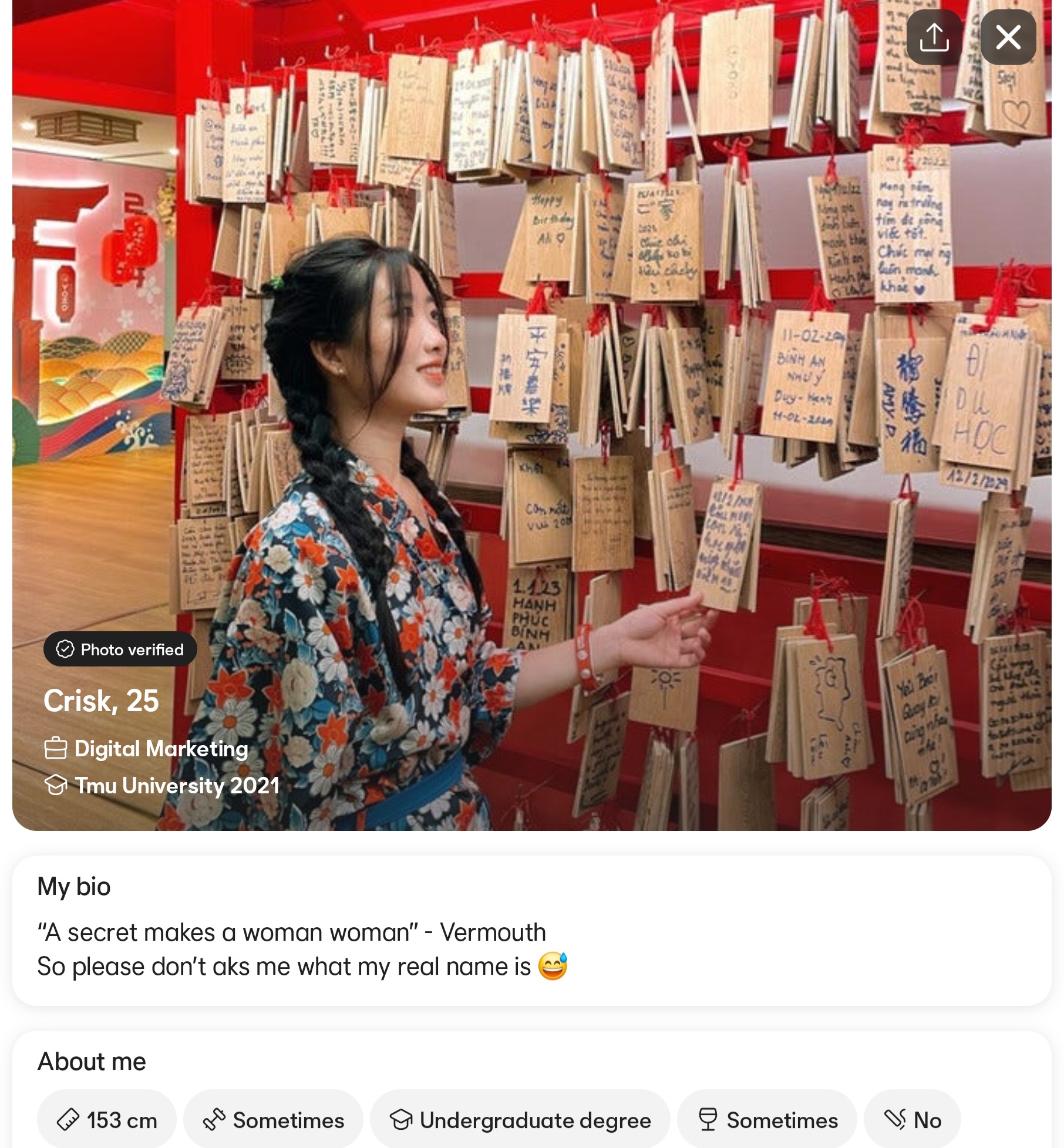
Task: Select the ruler icon on the height chip
Action: (x=68, y=1119)
